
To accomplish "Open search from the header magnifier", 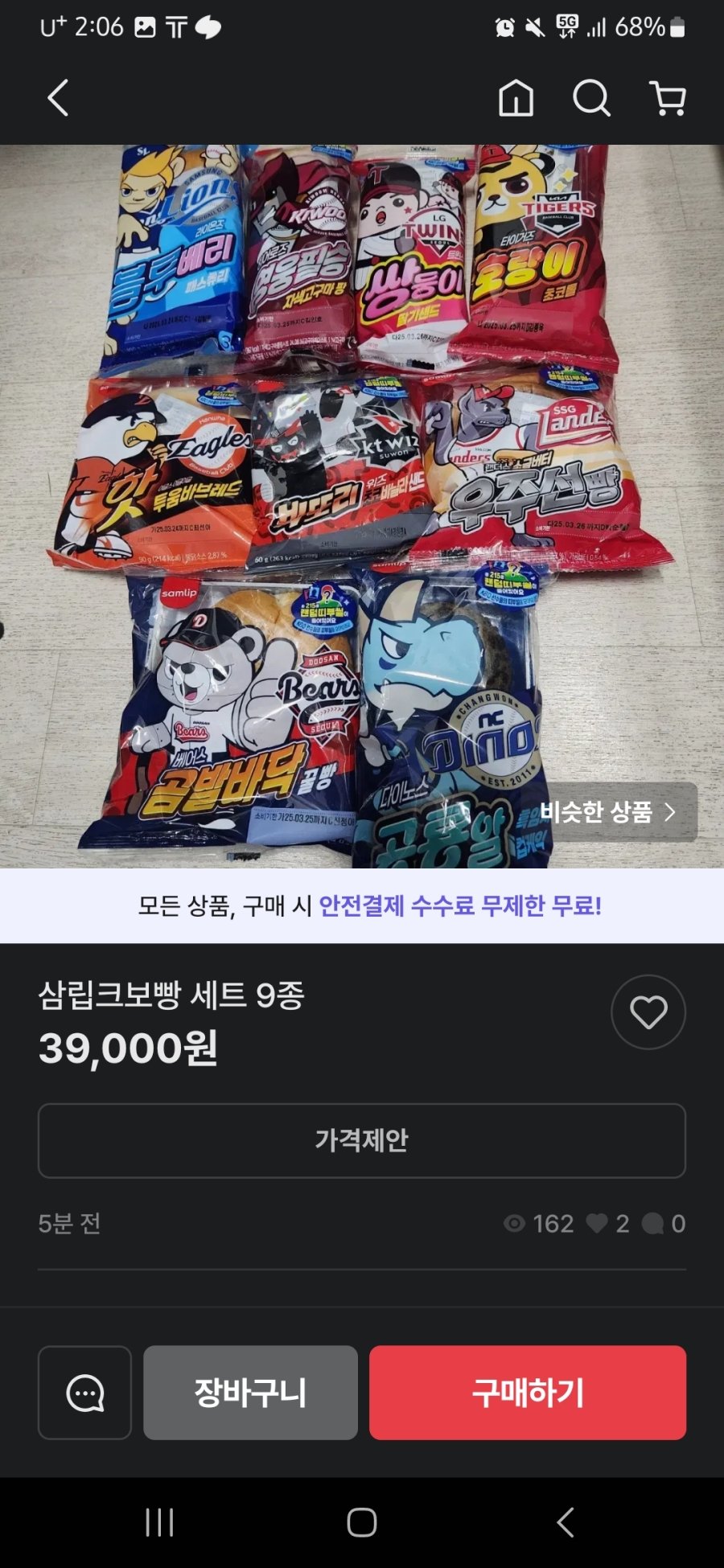I will point(591,99).
